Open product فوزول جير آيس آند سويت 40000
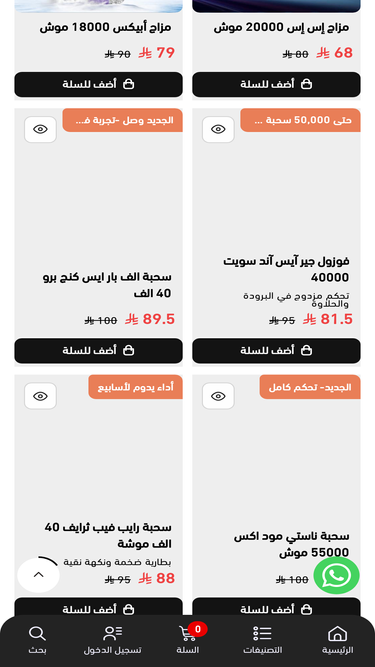The image size is (375, 667). (x=287, y=269)
